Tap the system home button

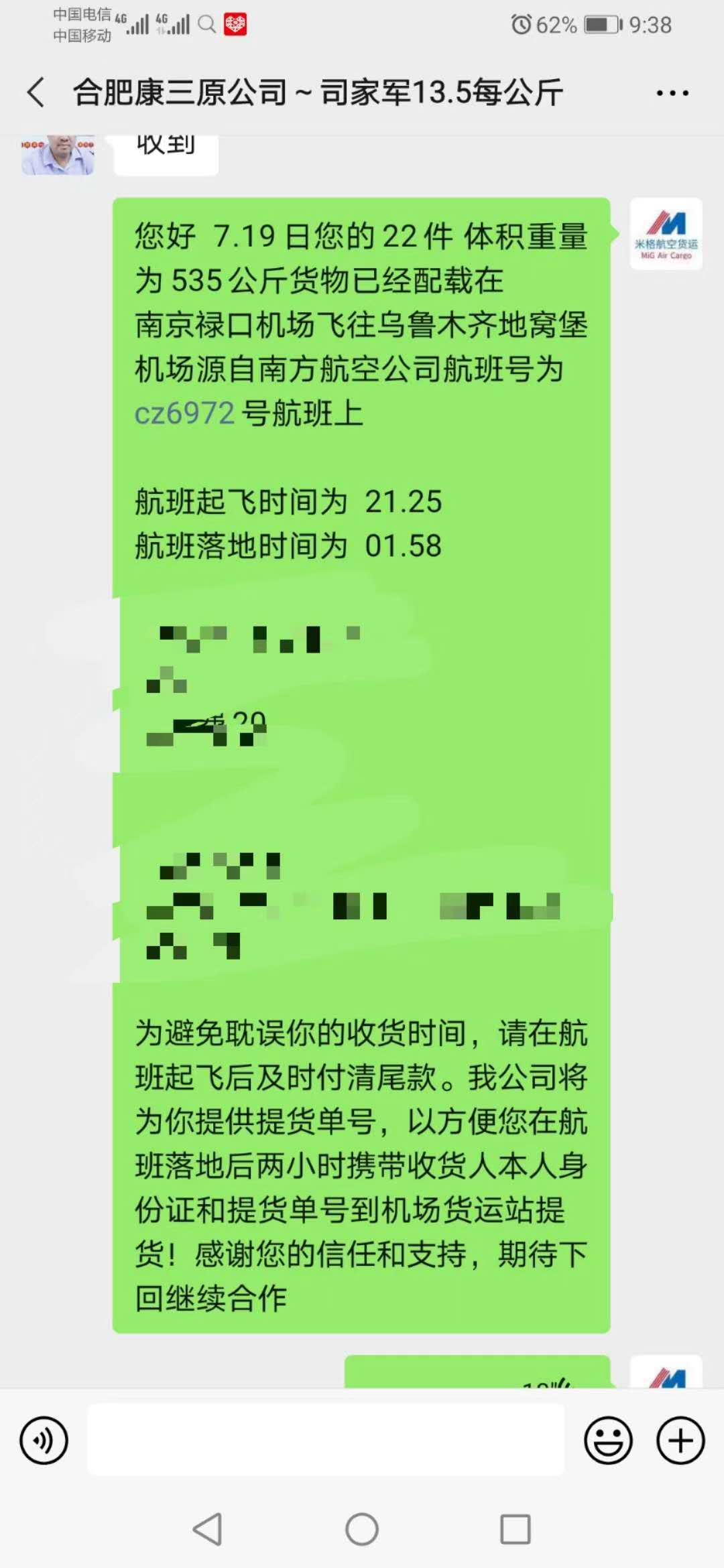(x=362, y=1529)
